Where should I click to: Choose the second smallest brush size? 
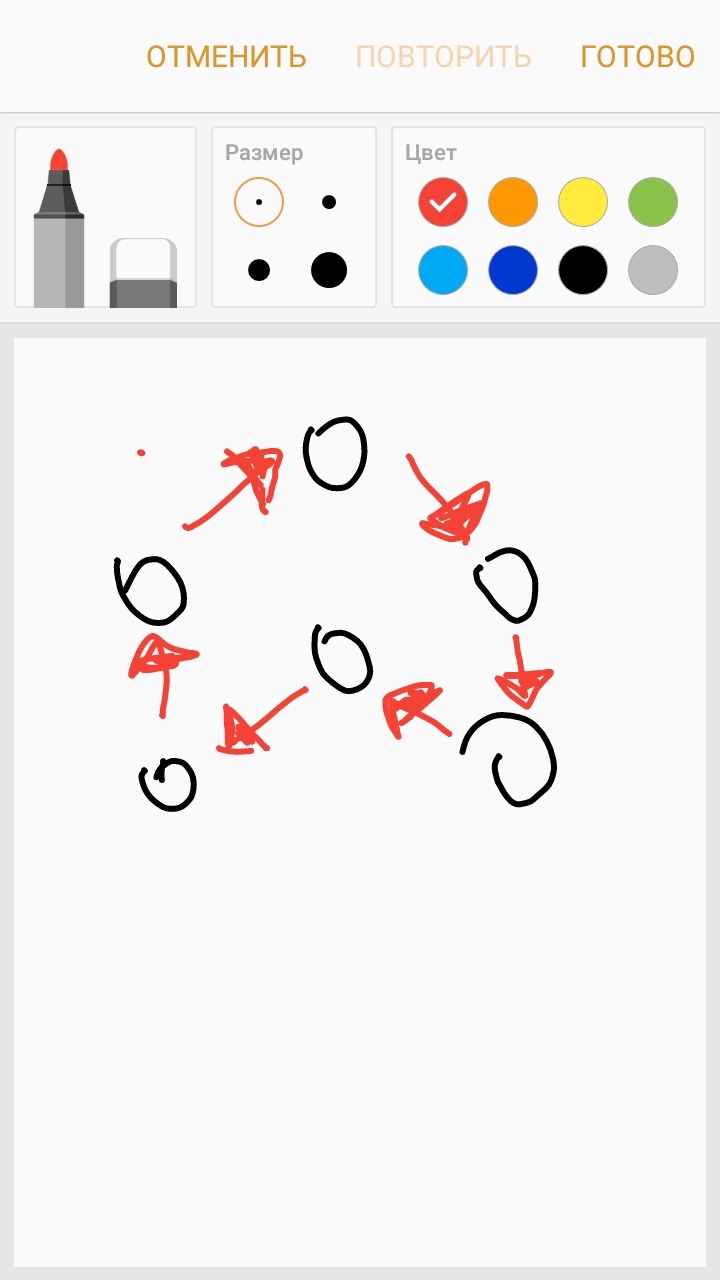coord(329,202)
